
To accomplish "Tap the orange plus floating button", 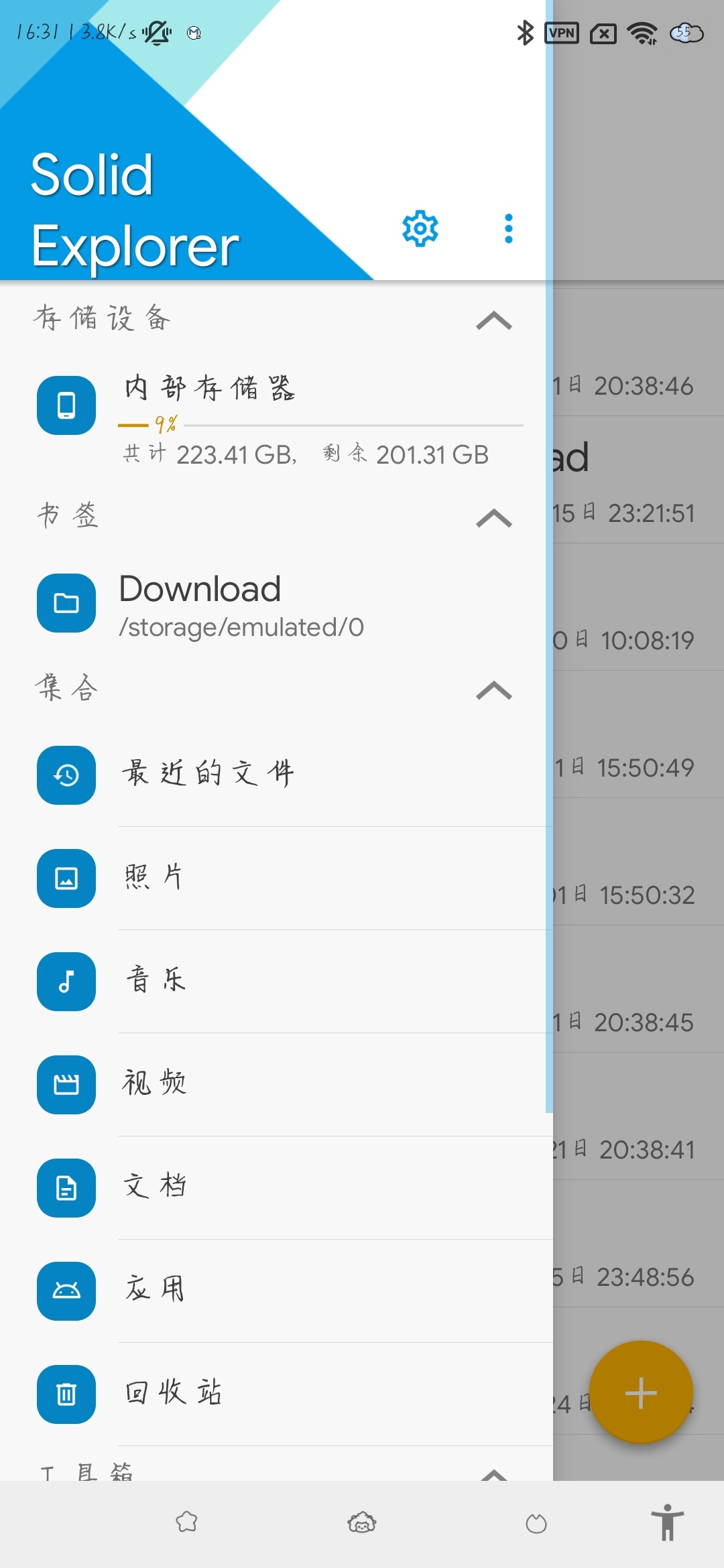I will pyautogui.click(x=640, y=1393).
